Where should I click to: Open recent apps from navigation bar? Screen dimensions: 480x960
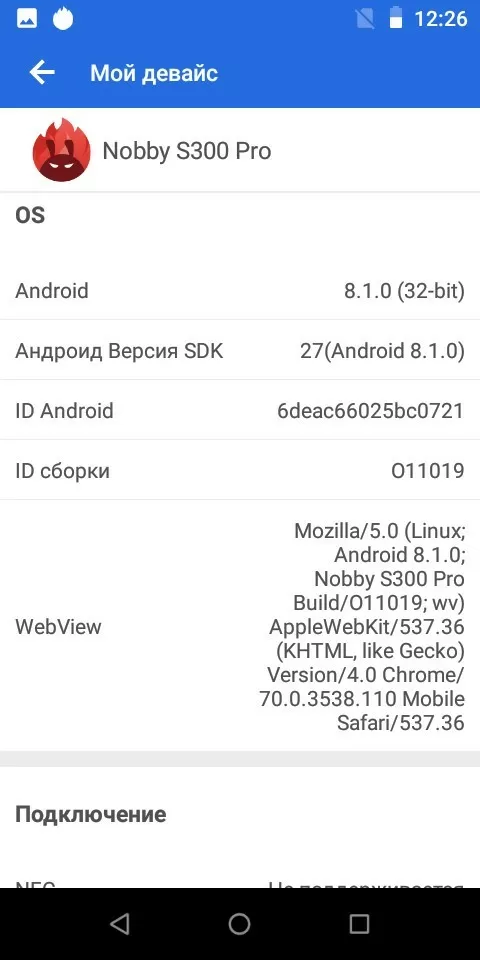(359, 923)
